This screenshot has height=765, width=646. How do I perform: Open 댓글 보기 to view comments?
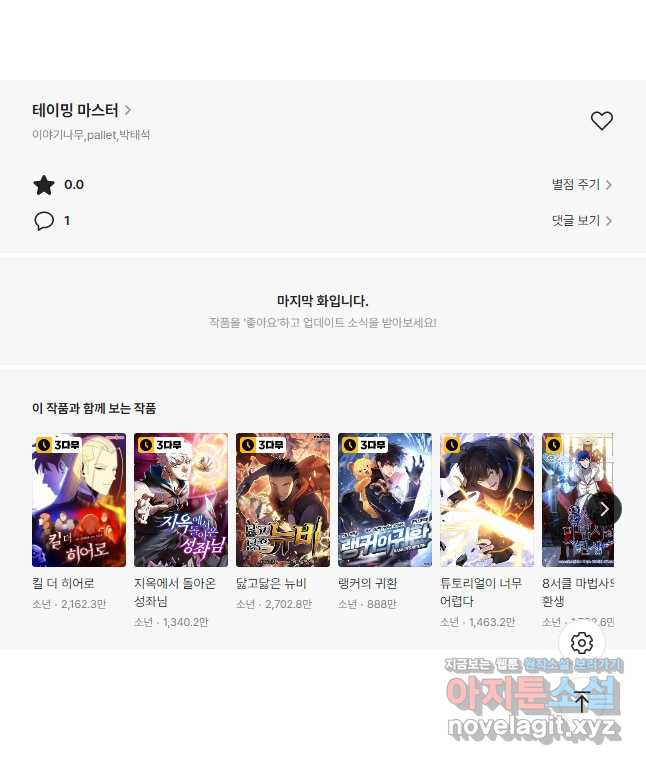point(582,221)
